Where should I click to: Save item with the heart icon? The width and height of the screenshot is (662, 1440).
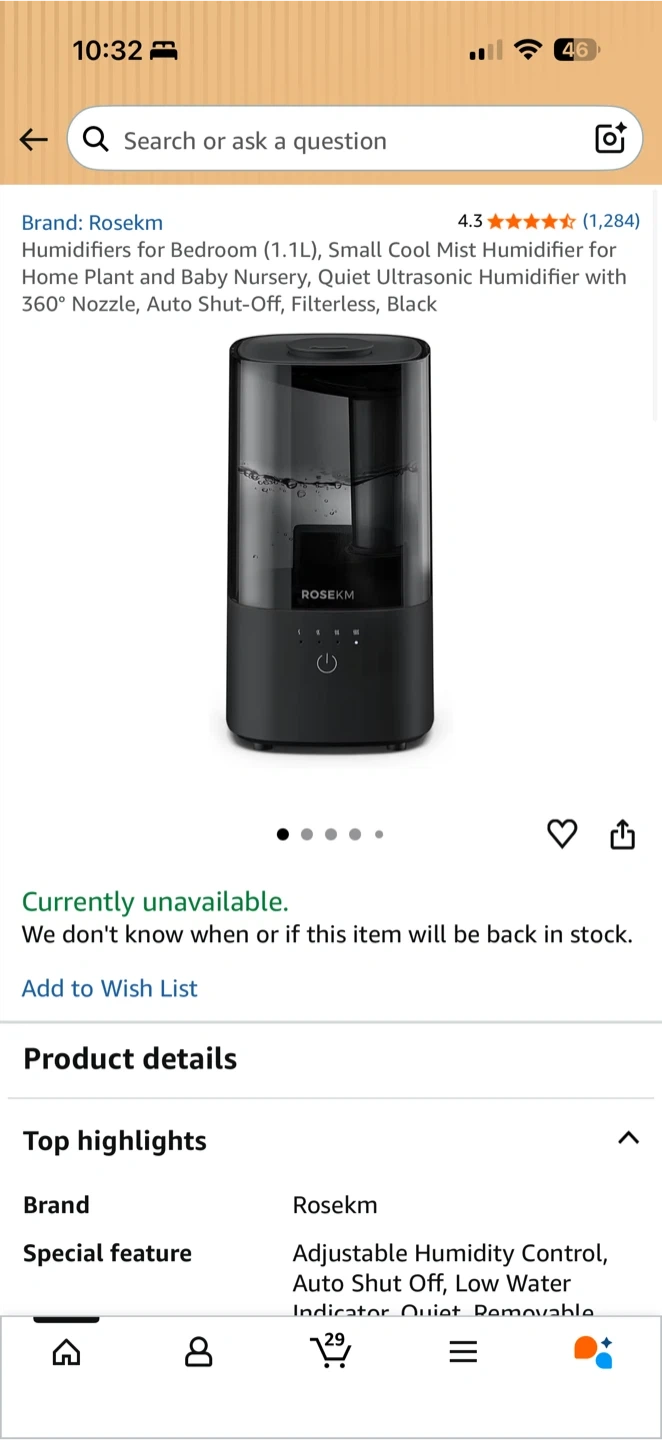(562, 834)
